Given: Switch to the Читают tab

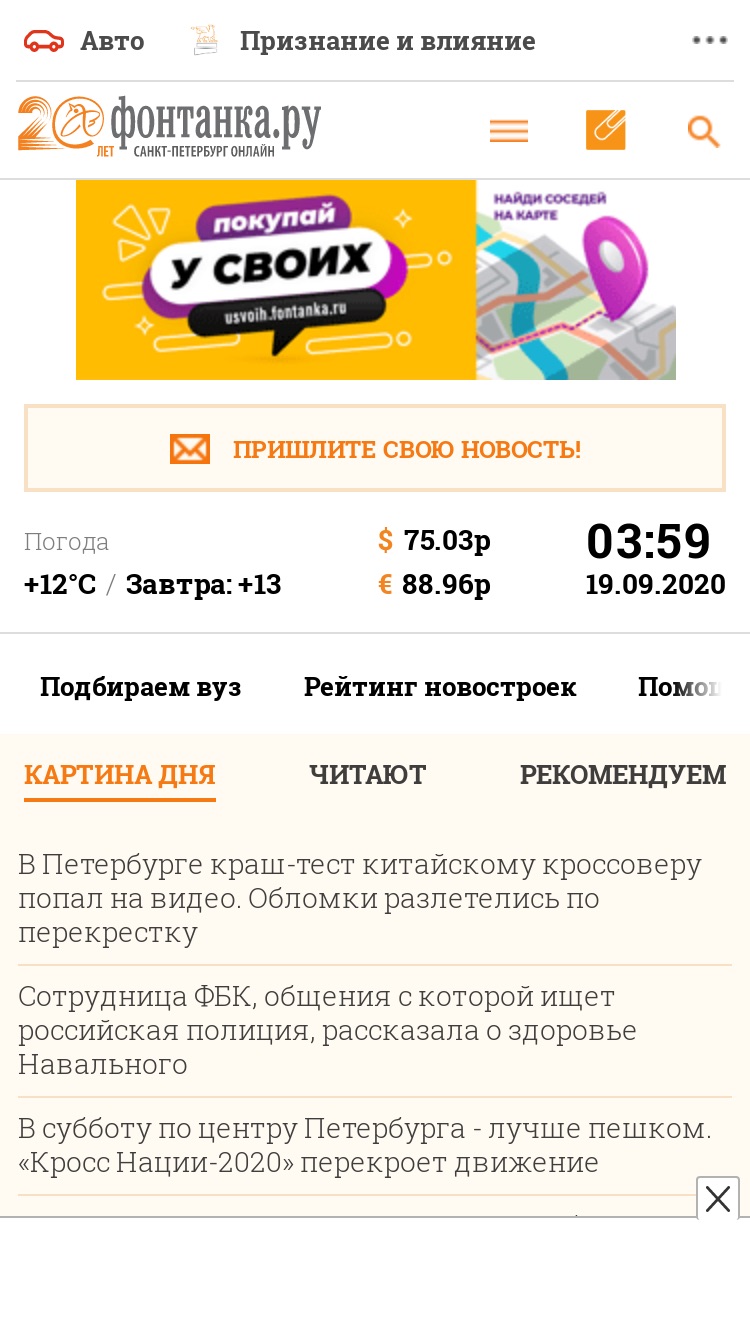Looking at the screenshot, I should [367, 775].
